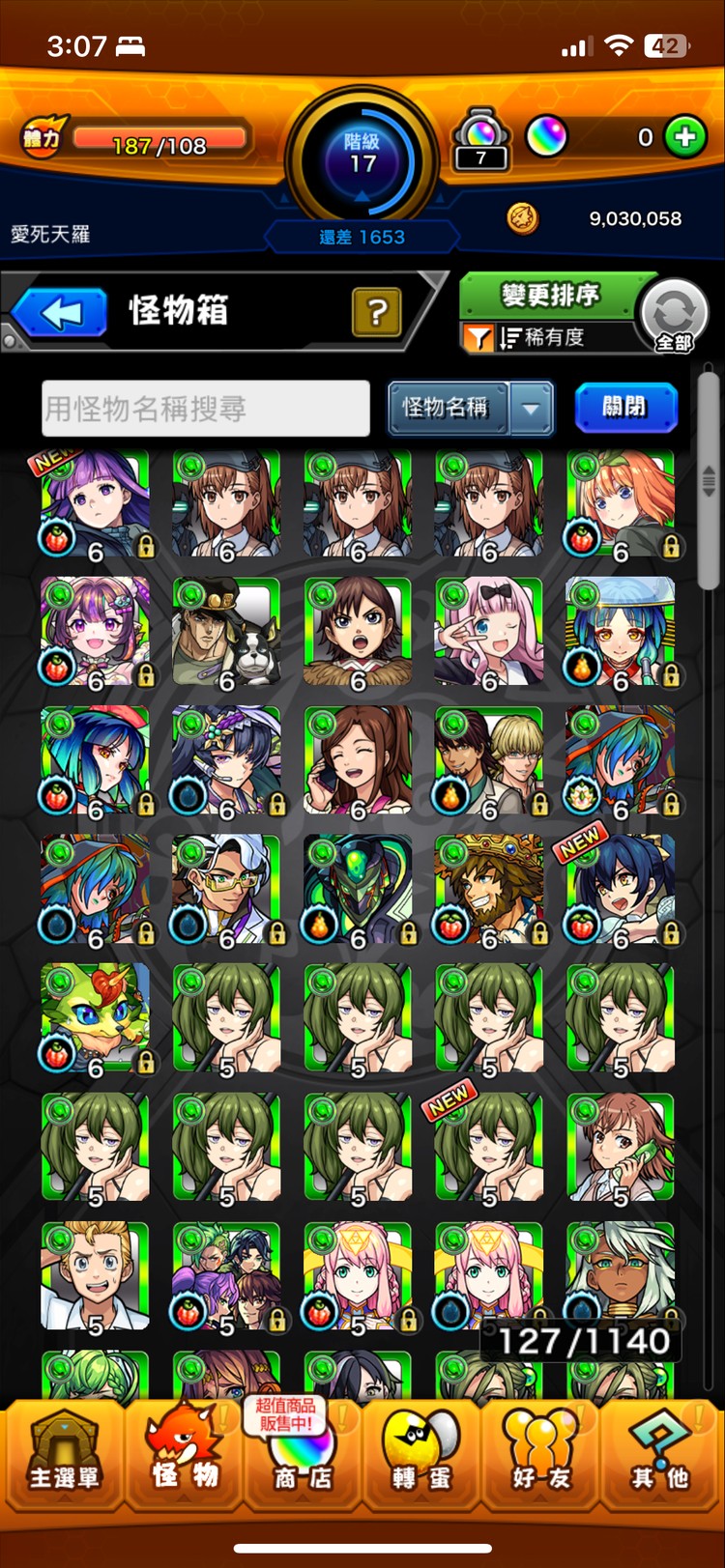Go back with the blue arrow
This screenshot has width=725, height=1568.
click(x=60, y=313)
